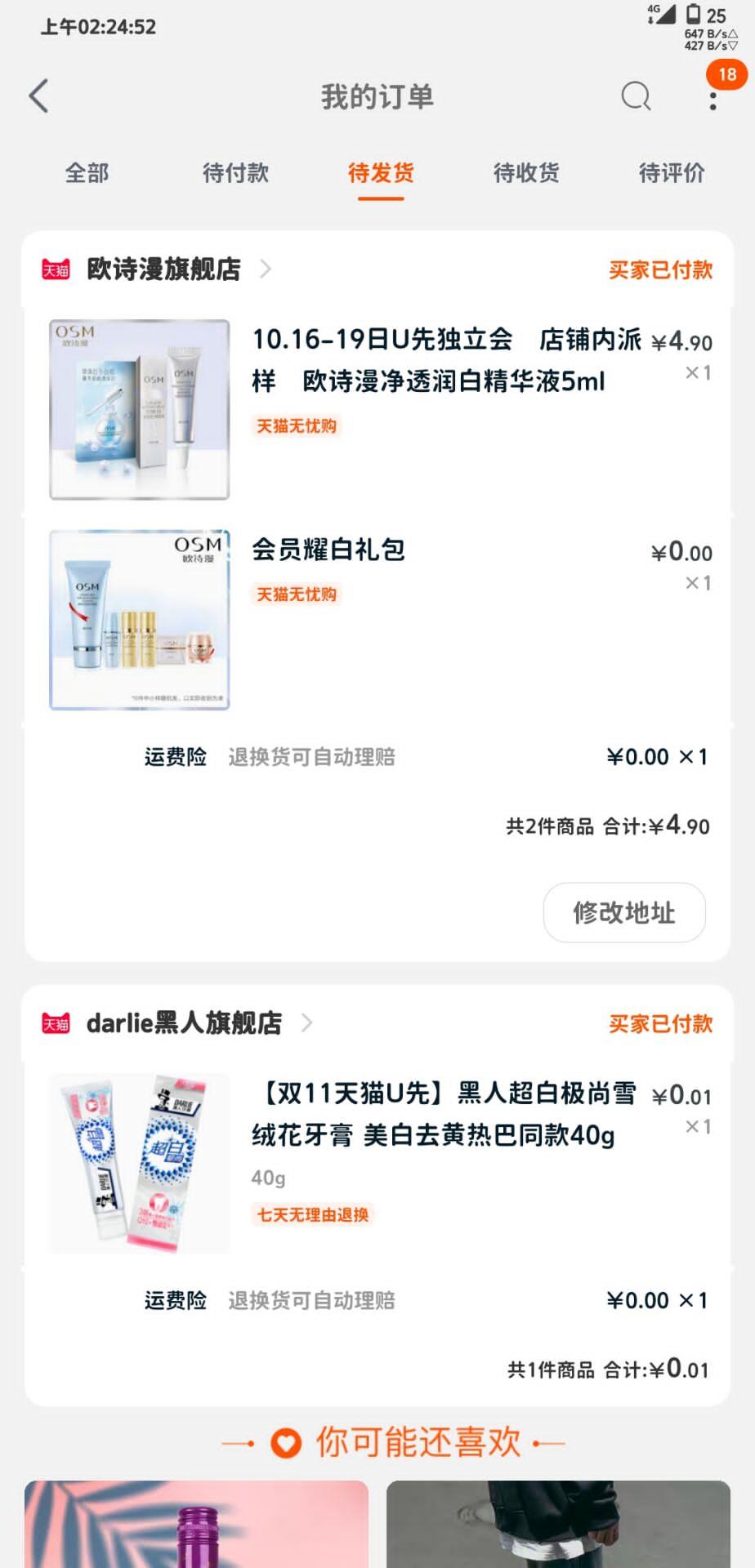Switch to the 待付款 tab

(x=235, y=173)
